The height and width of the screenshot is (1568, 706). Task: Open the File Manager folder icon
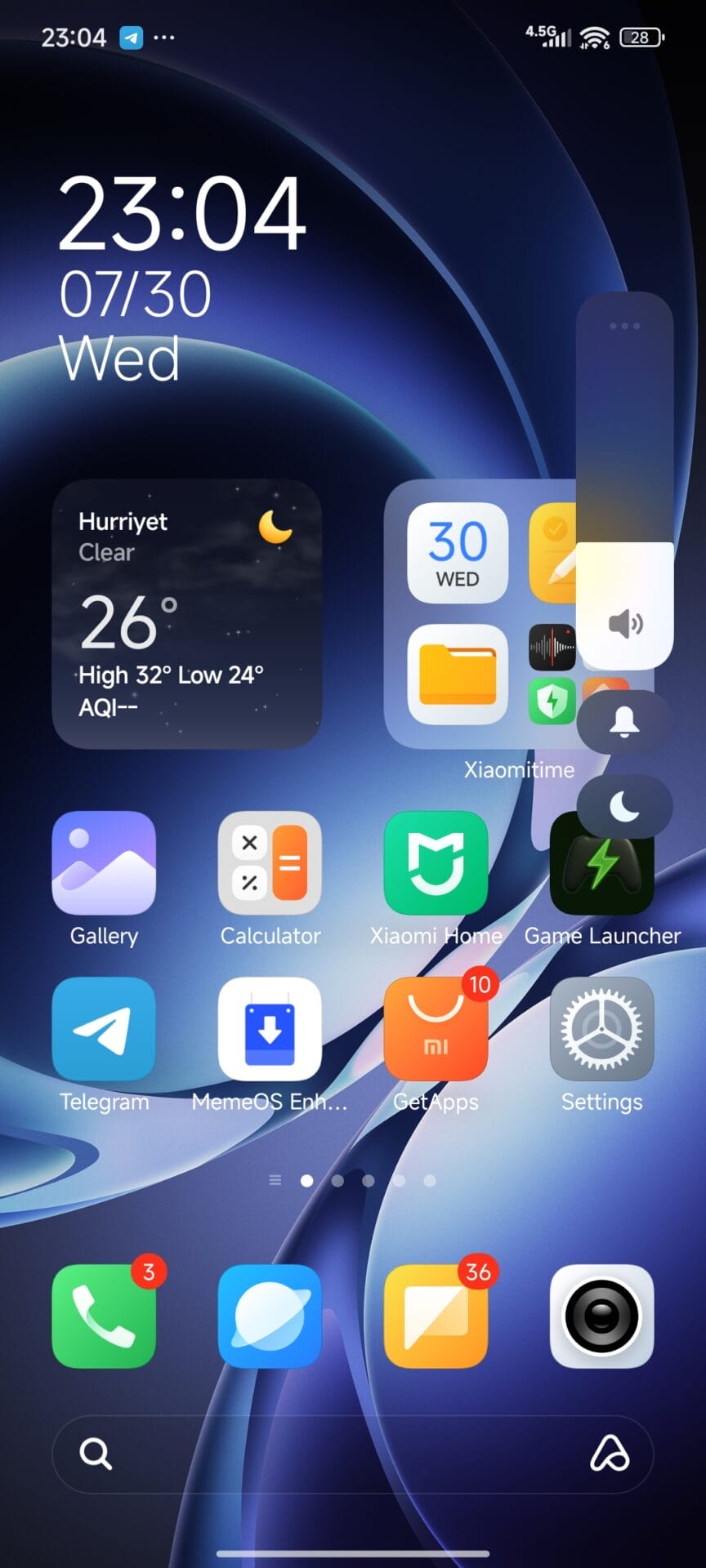click(x=457, y=674)
